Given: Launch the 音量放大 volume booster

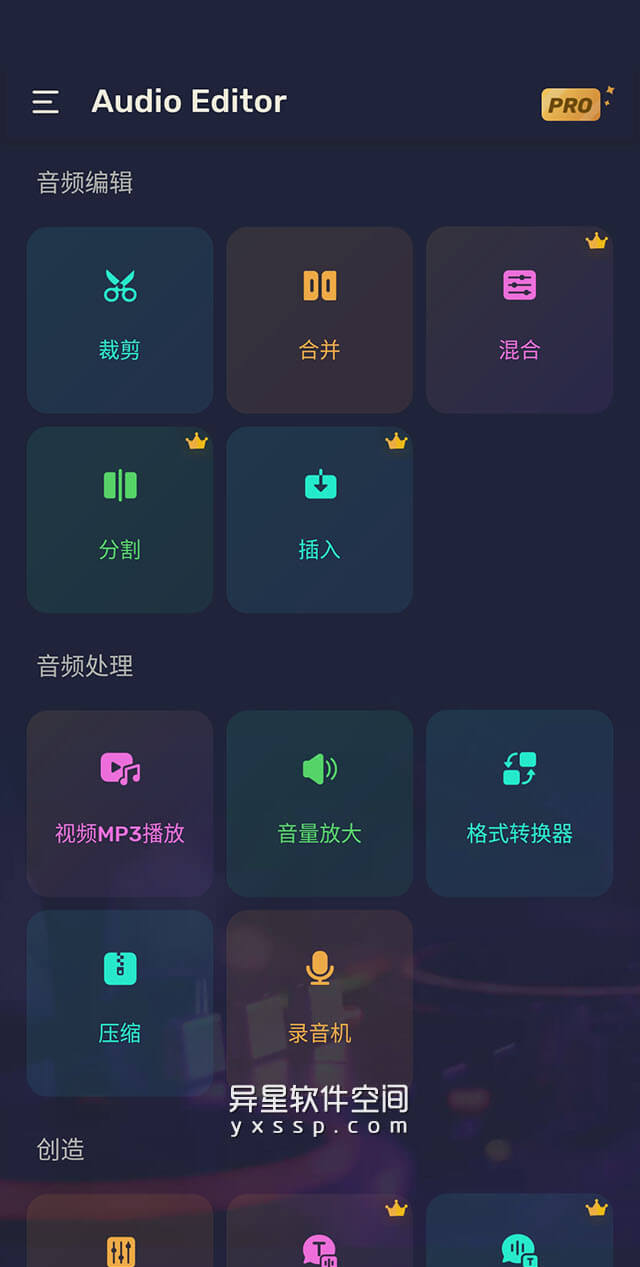Looking at the screenshot, I should (320, 803).
